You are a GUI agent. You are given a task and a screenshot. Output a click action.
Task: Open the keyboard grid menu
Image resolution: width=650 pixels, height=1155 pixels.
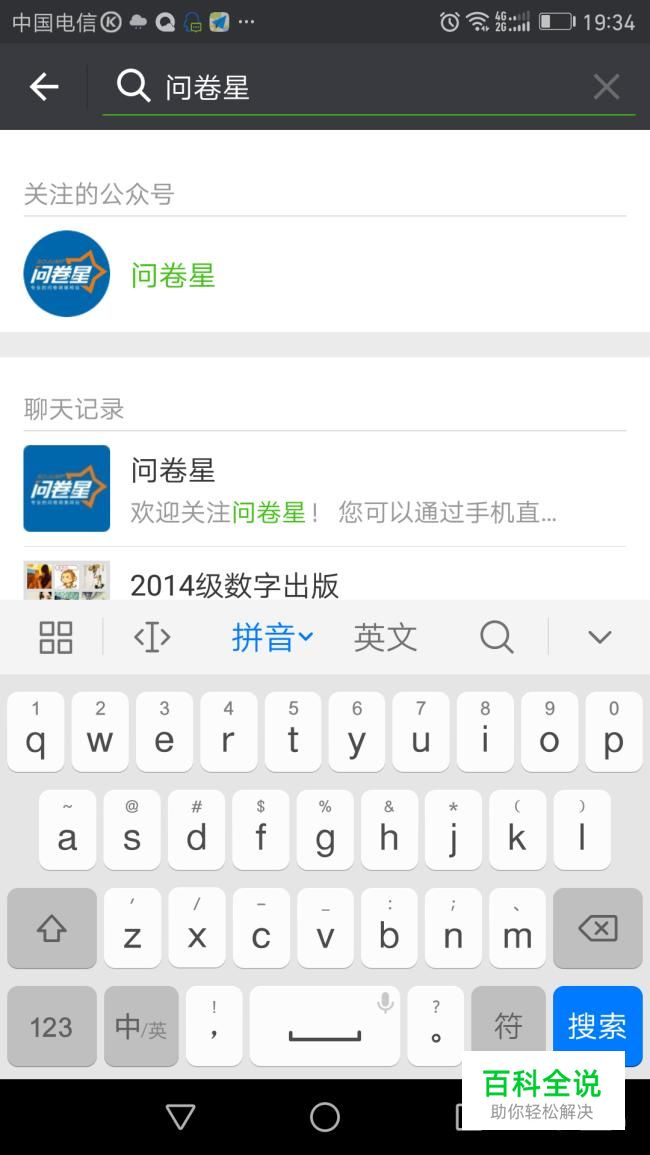(x=56, y=637)
